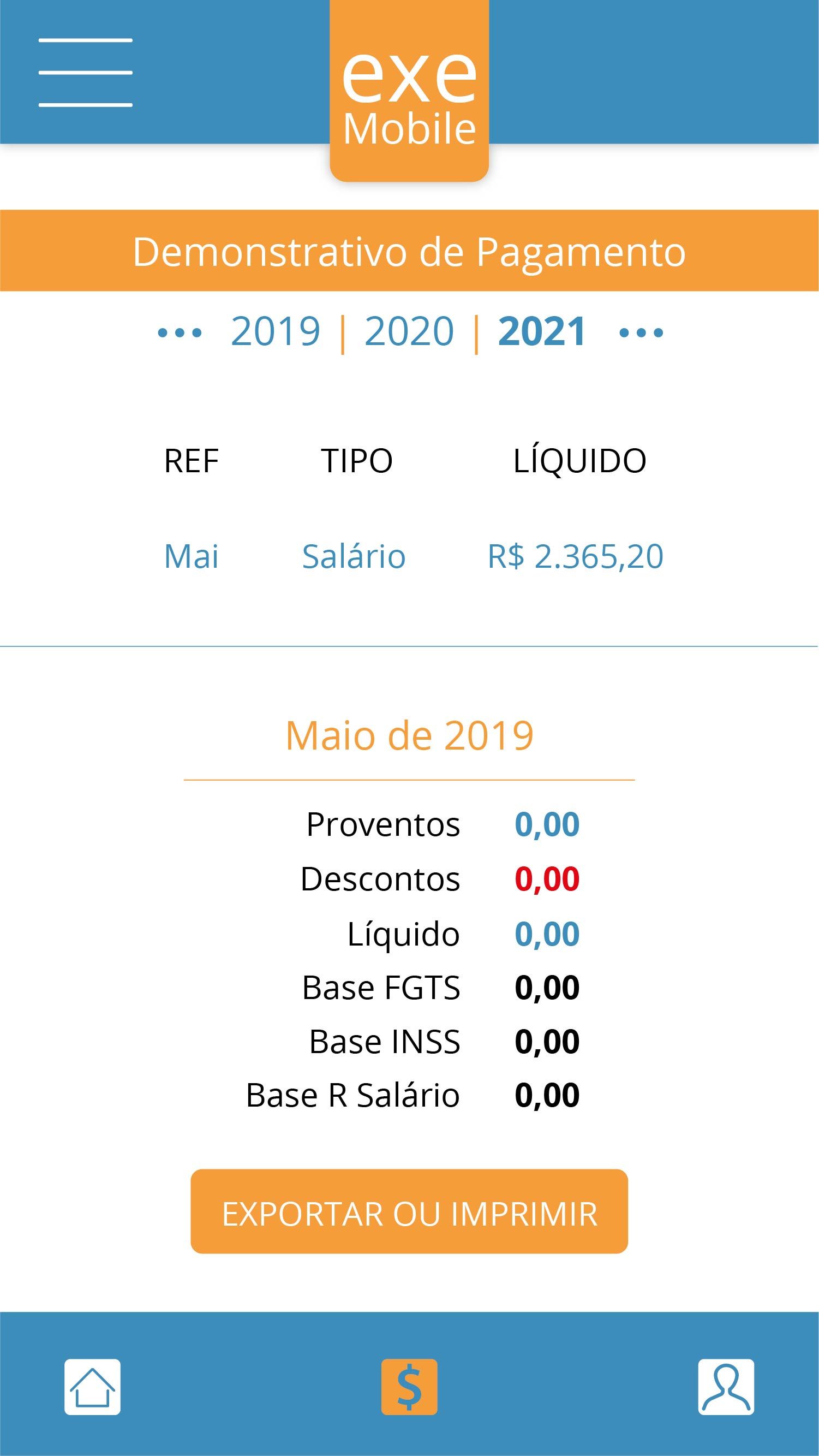Image resolution: width=819 pixels, height=1456 pixels.
Task: Switch to the year 2020
Action: point(409,331)
